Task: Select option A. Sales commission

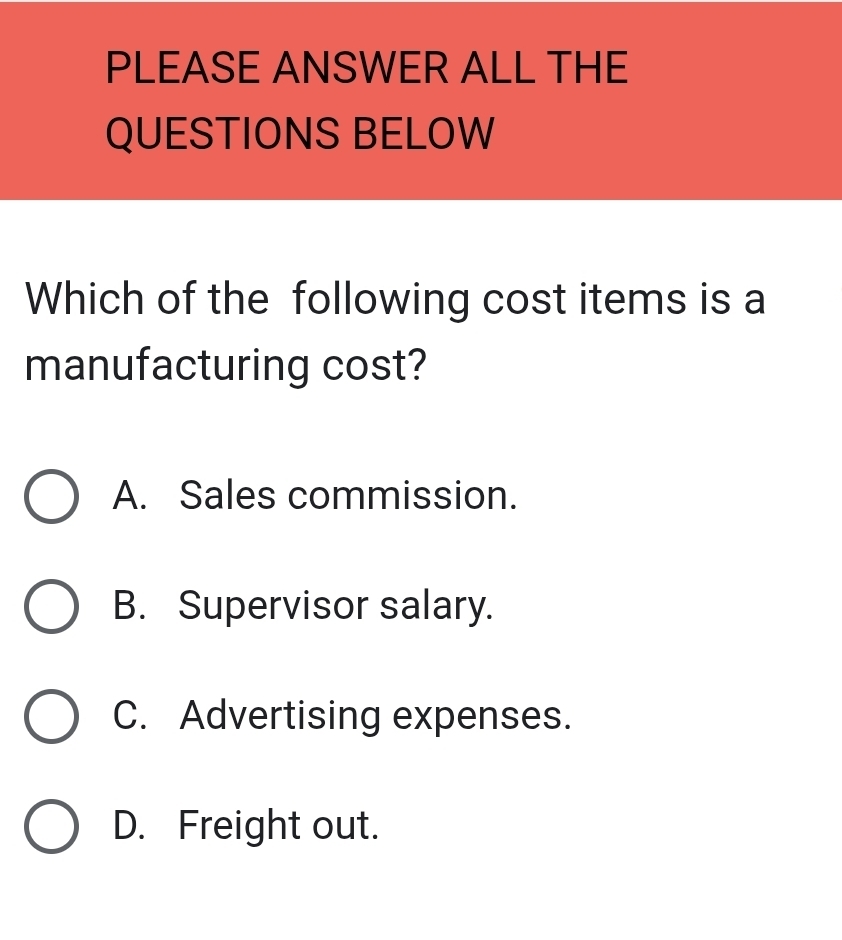Action: point(50,497)
